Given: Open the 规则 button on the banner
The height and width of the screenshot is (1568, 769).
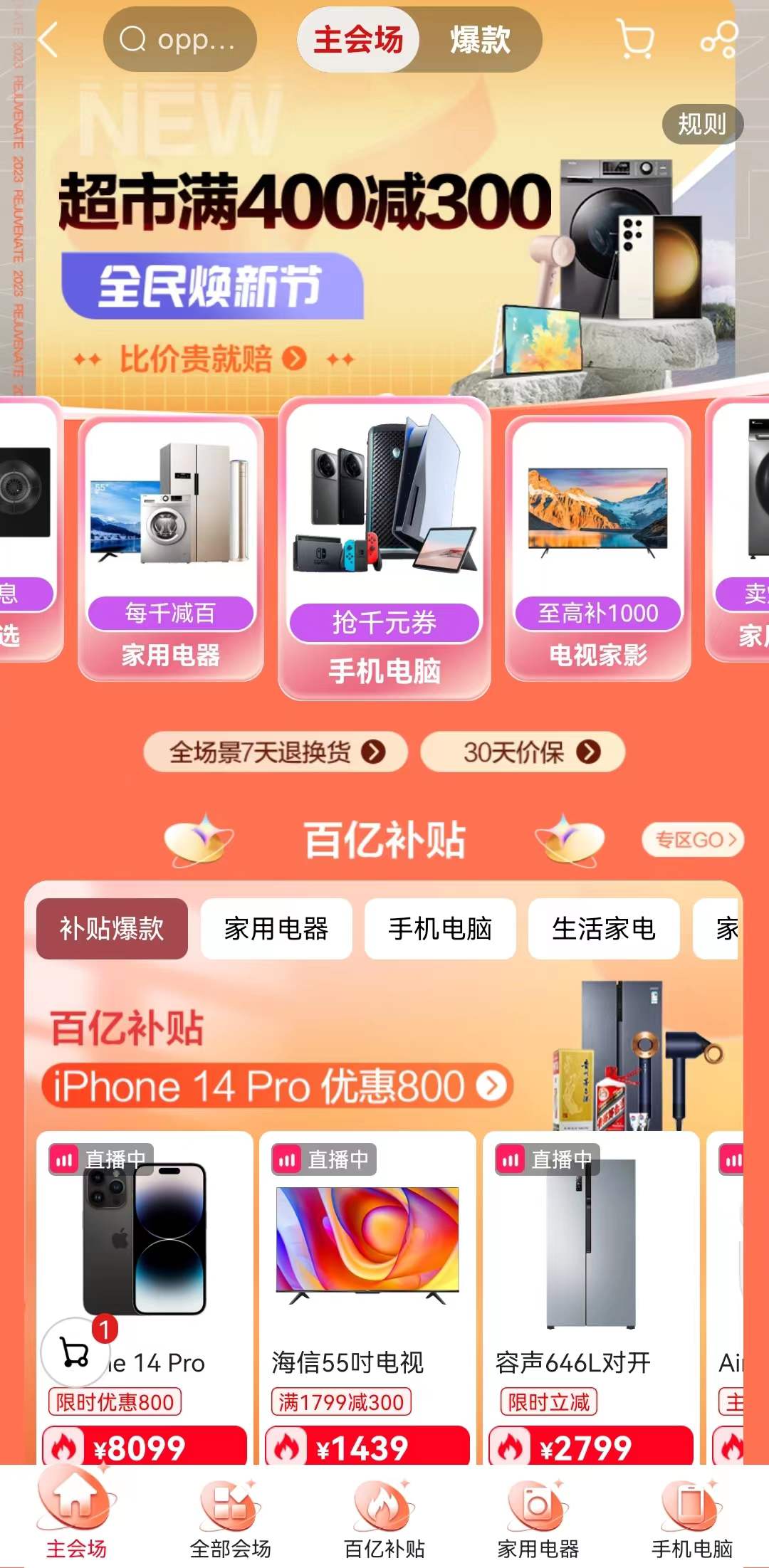Looking at the screenshot, I should click(x=701, y=125).
